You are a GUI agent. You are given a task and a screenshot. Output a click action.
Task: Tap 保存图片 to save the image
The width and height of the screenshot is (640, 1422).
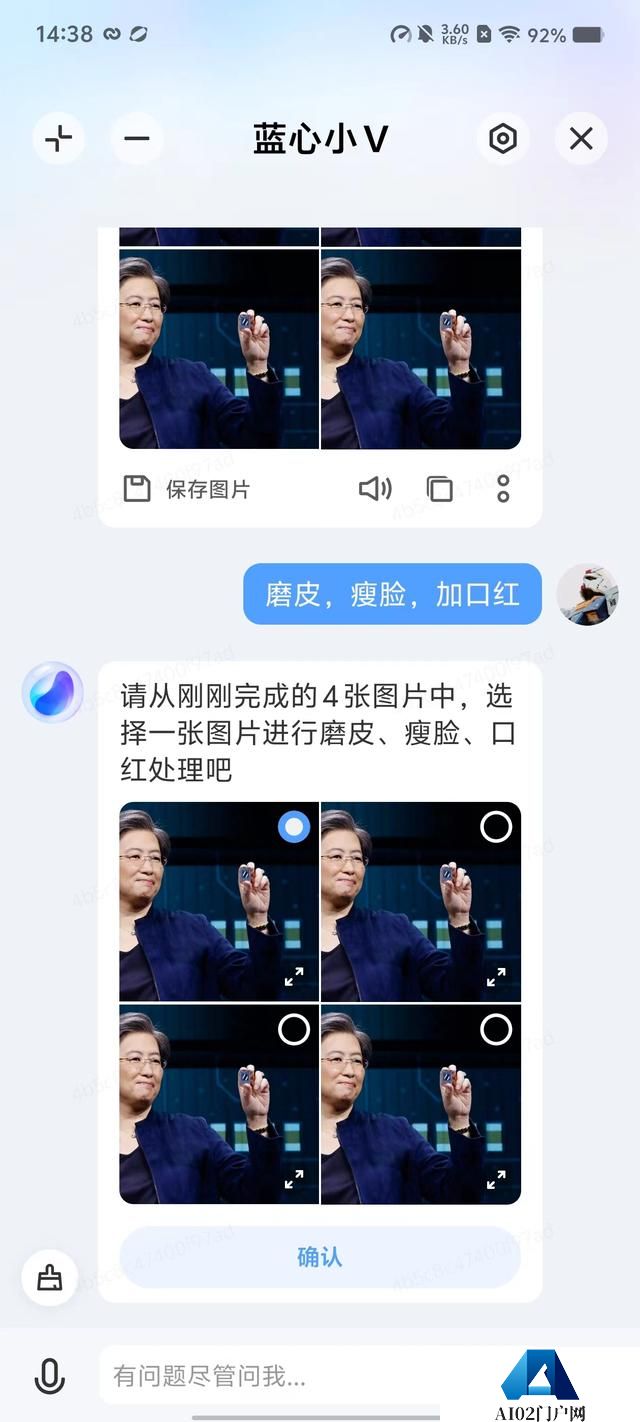point(187,489)
